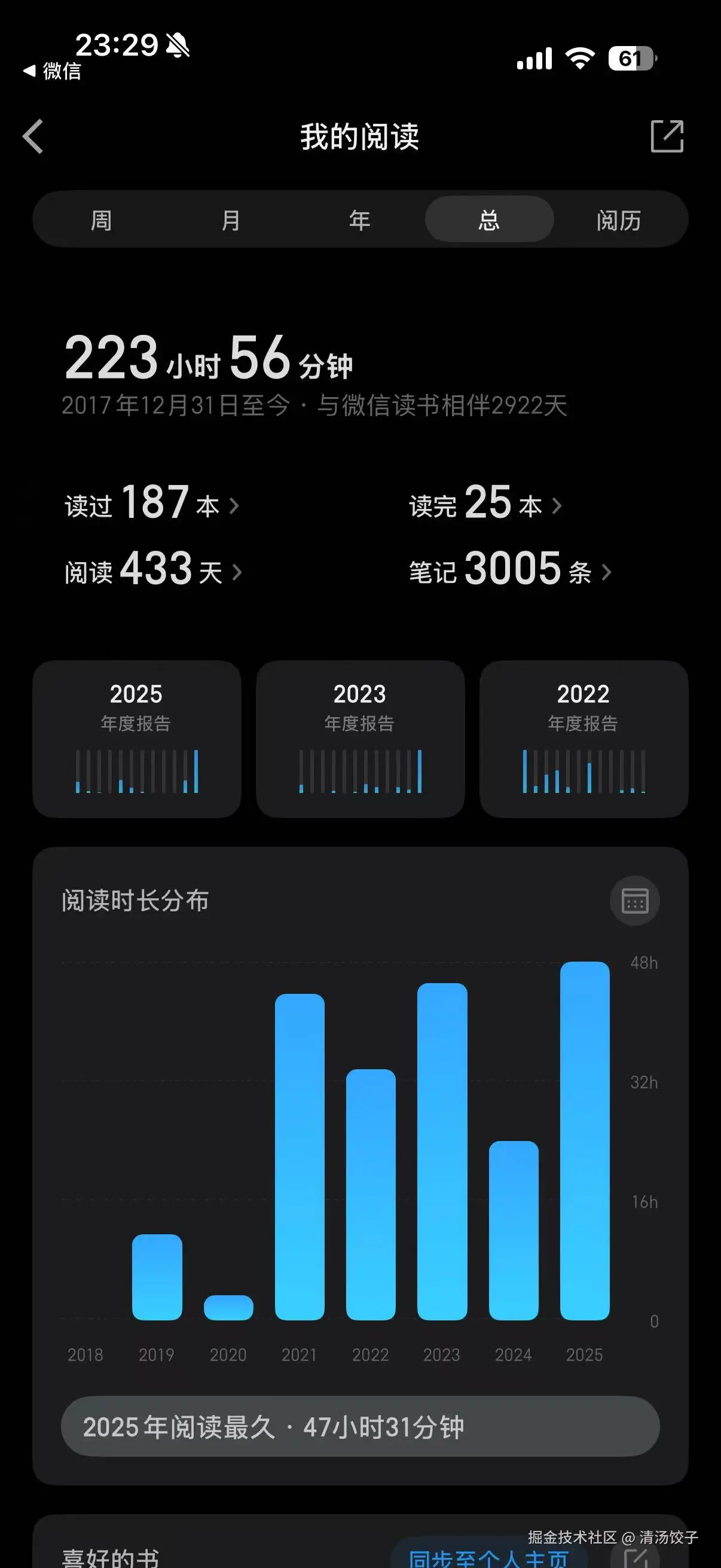Screen dimensions: 721x1568
Task: Open the 2025 年度报告 card
Action: click(137, 739)
